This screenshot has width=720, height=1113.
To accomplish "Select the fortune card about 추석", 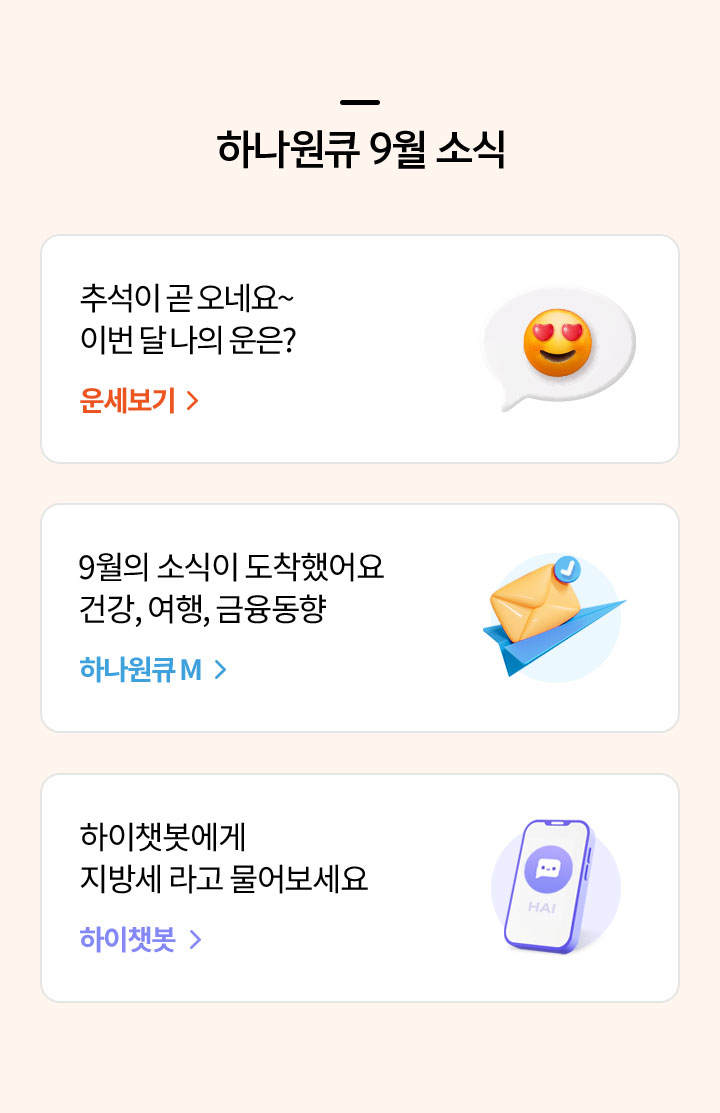I will click(360, 346).
